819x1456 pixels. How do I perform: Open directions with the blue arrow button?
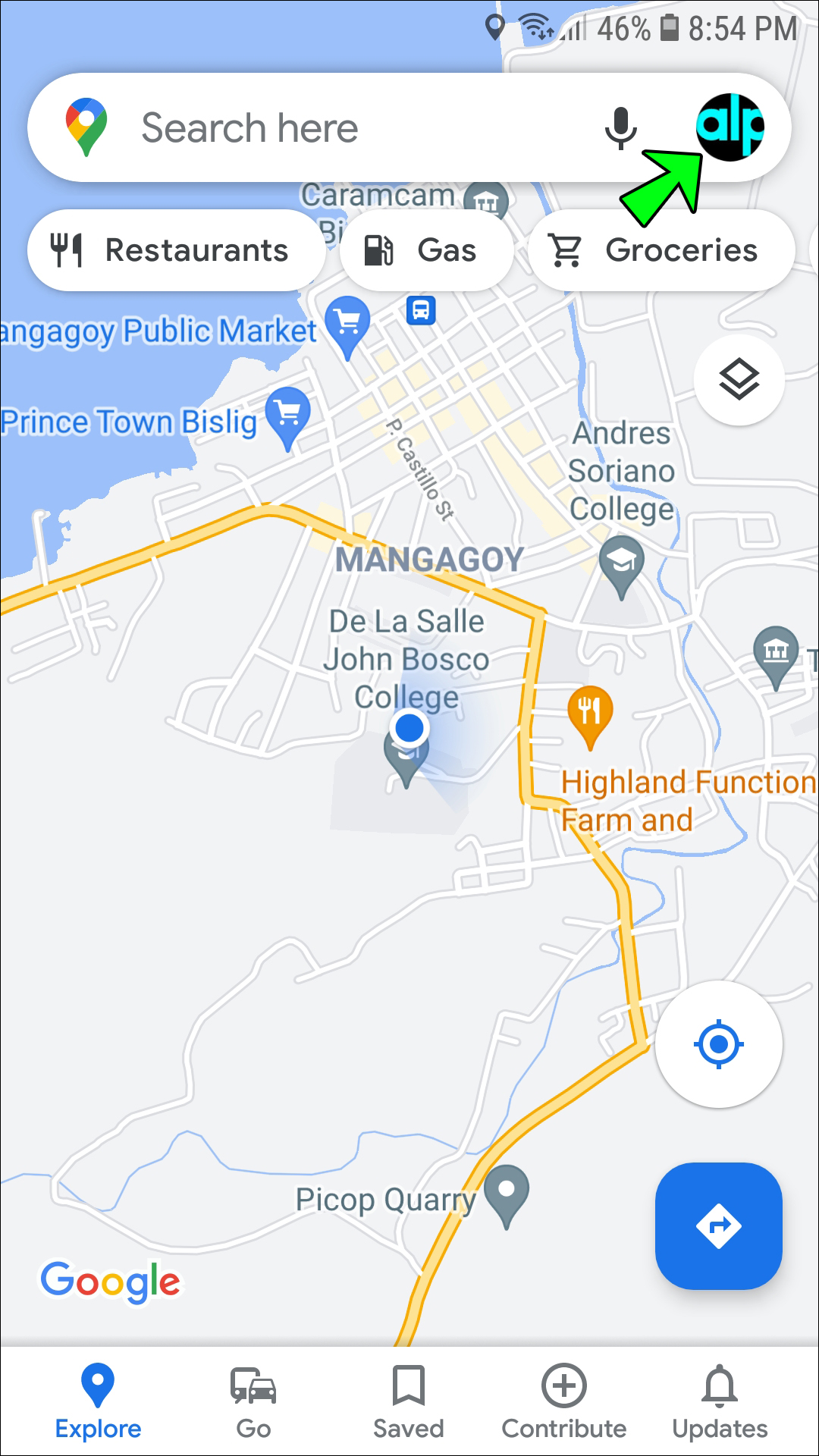718,1225
